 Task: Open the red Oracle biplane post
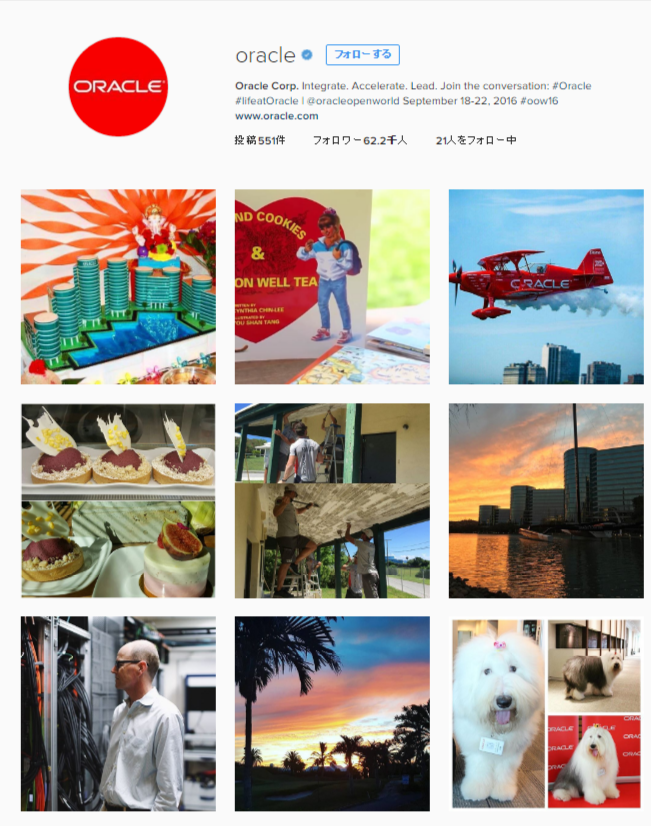[546, 287]
